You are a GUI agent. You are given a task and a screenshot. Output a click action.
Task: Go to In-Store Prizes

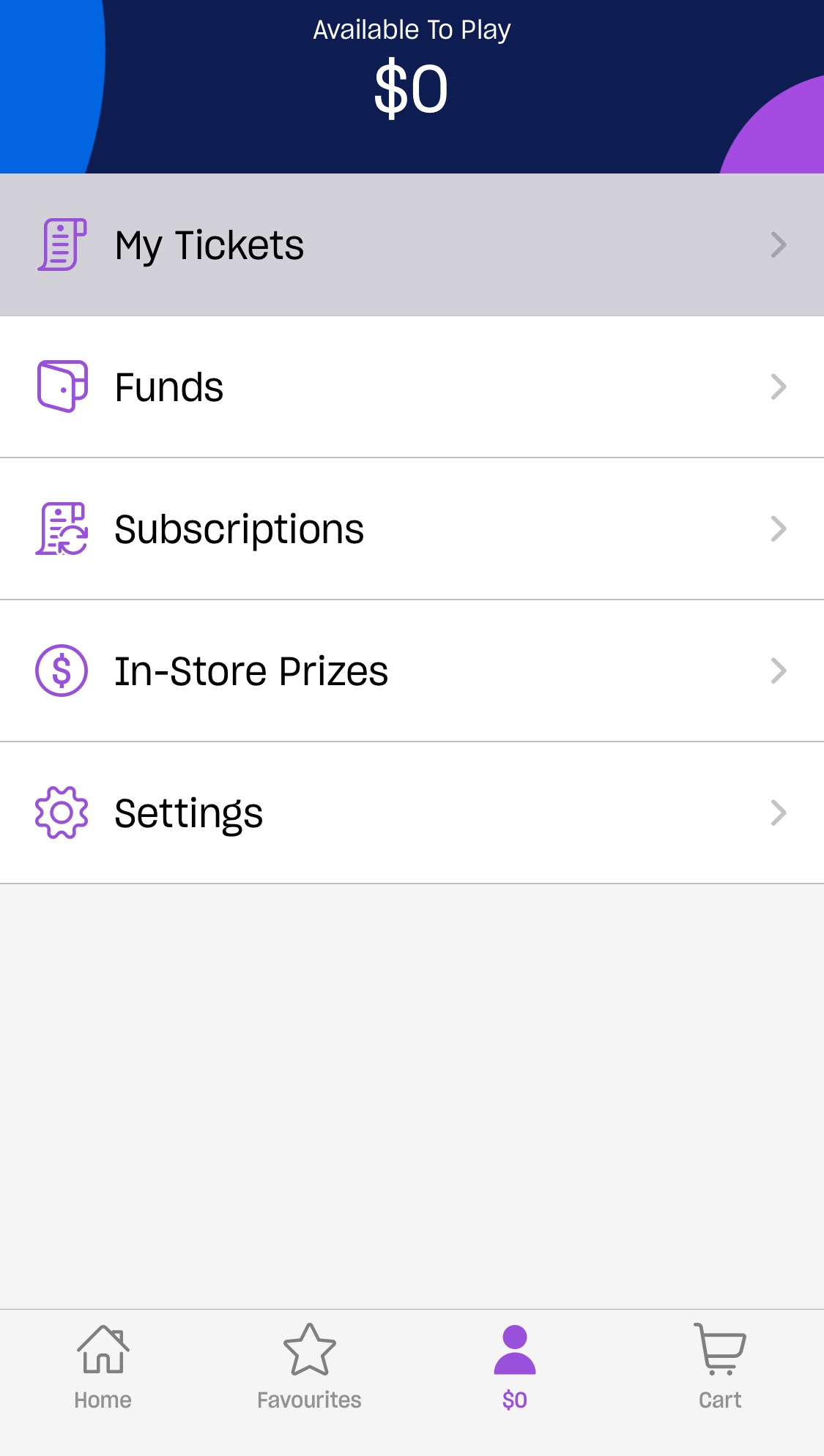pyautogui.click(x=412, y=671)
